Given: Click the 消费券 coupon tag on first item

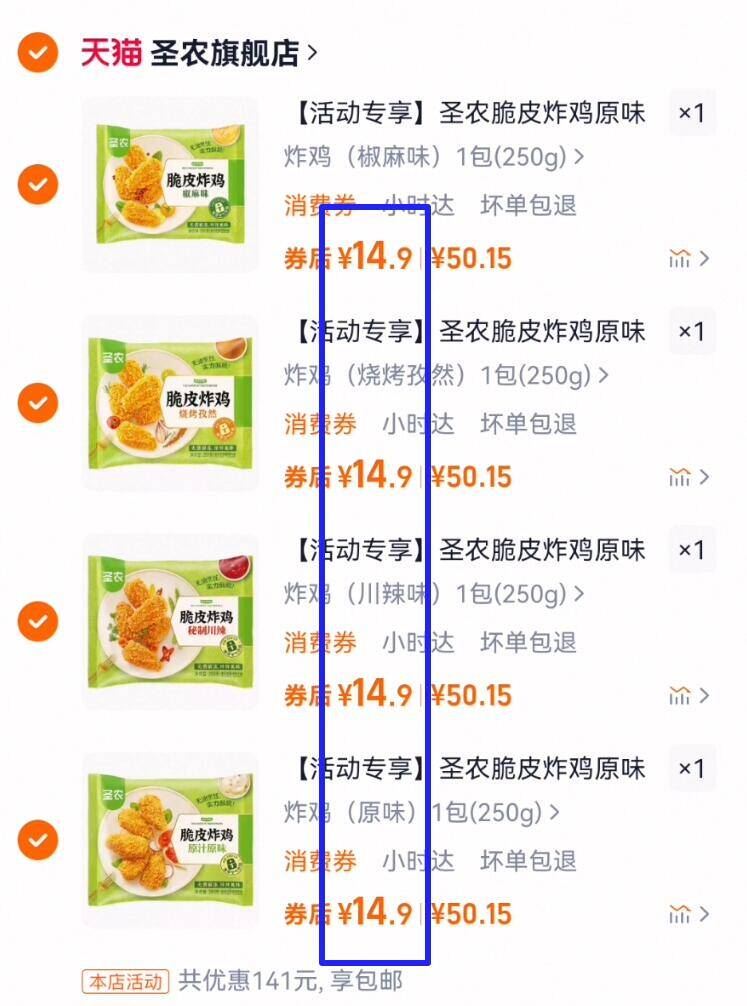Looking at the screenshot, I should pyautogui.click(x=318, y=206).
